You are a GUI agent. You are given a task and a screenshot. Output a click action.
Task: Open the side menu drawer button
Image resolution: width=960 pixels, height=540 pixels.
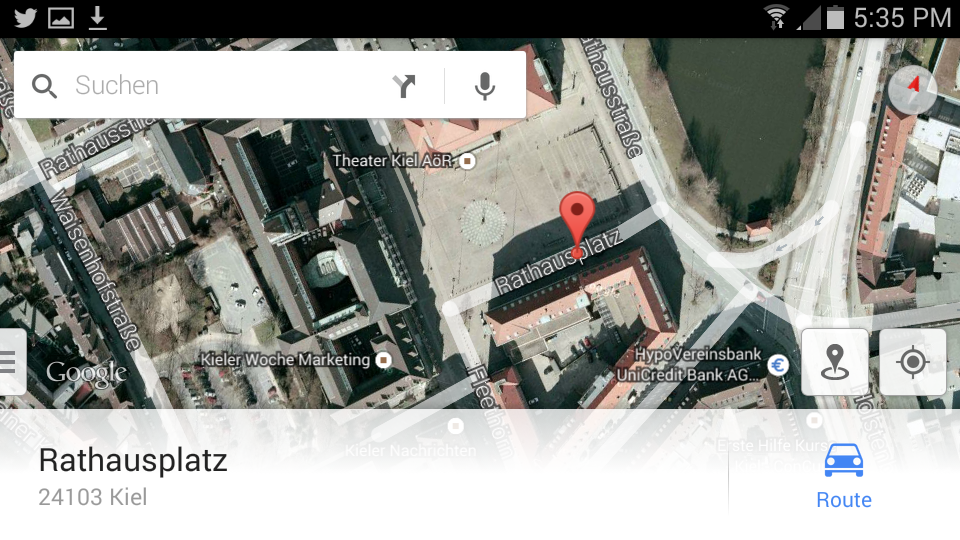[10, 361]
